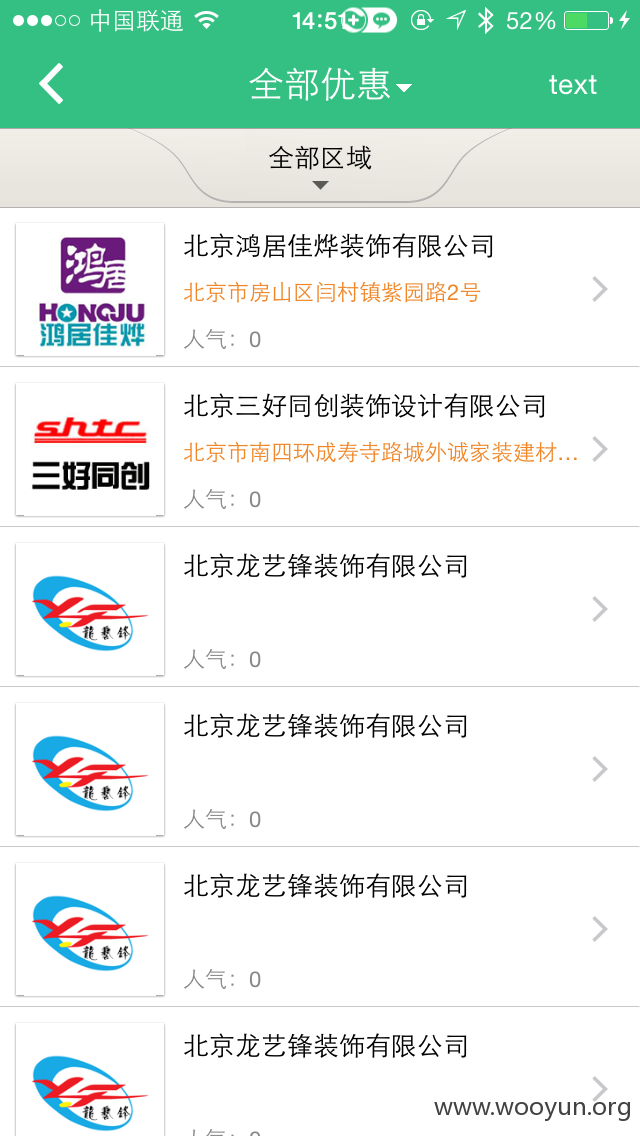Open the 全部区域 area filter
The height and width of the screenshot is (1136, 640).
320,167
